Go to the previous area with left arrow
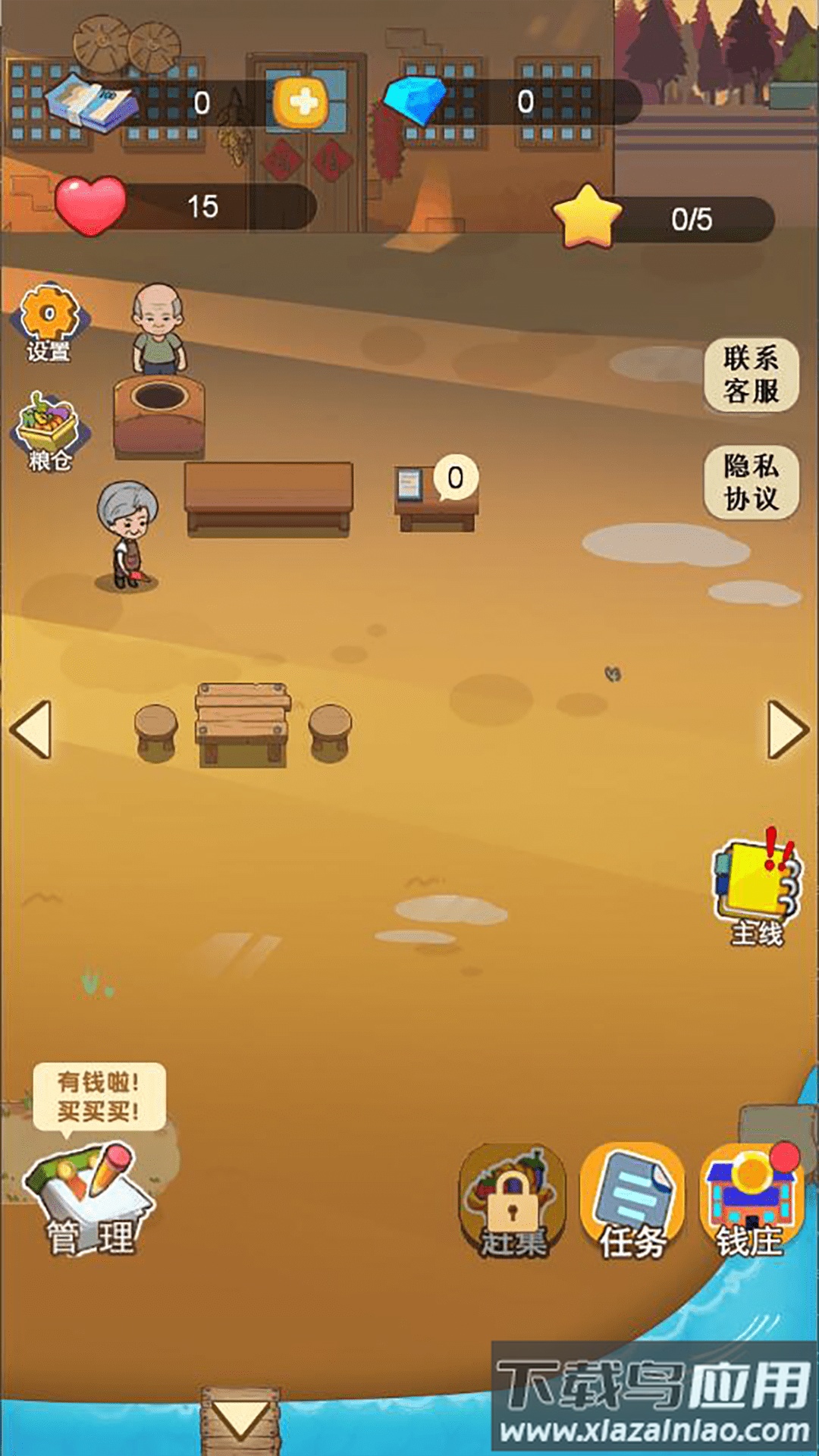The width and height of the screenshot is (819, 1456). (x=32, y=730)
